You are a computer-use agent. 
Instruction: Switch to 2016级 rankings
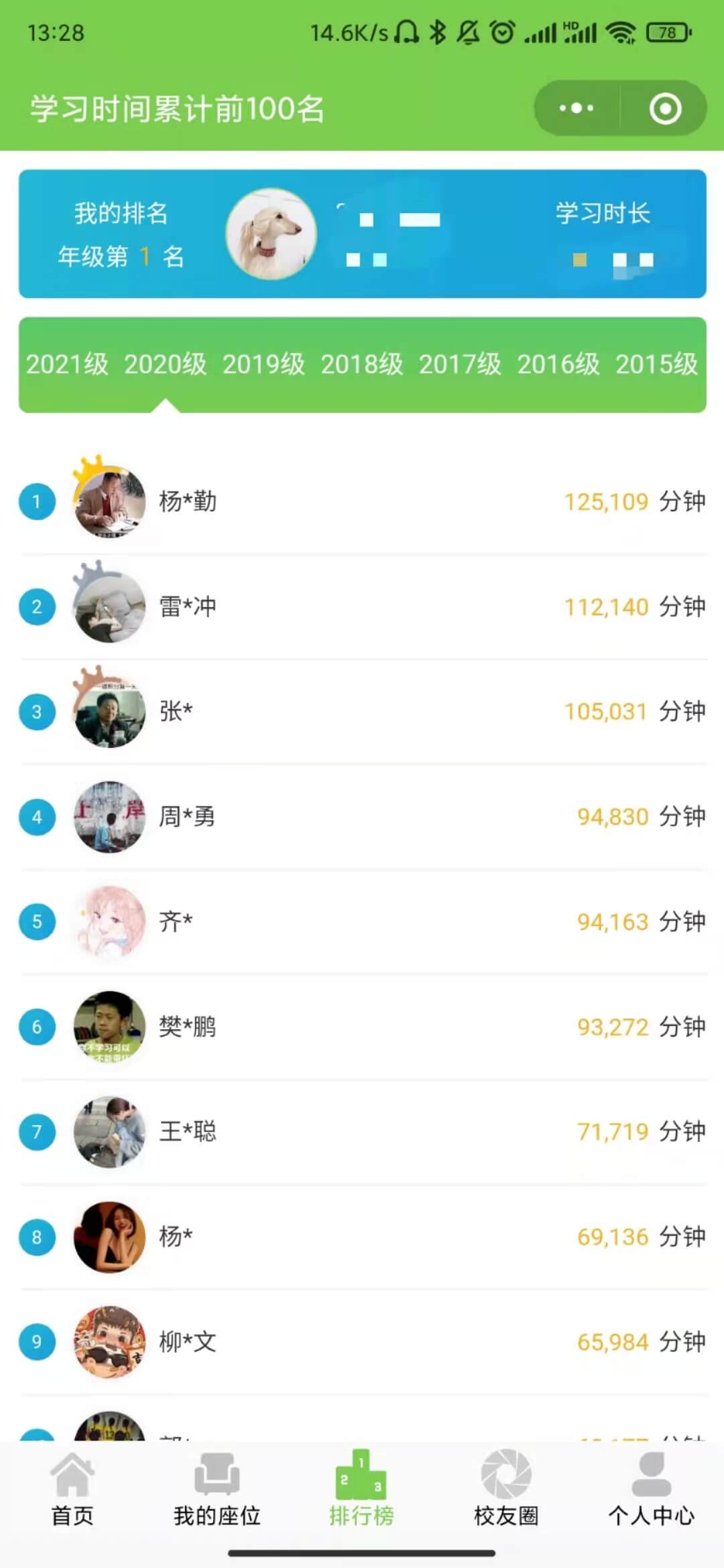pos(558,365)
